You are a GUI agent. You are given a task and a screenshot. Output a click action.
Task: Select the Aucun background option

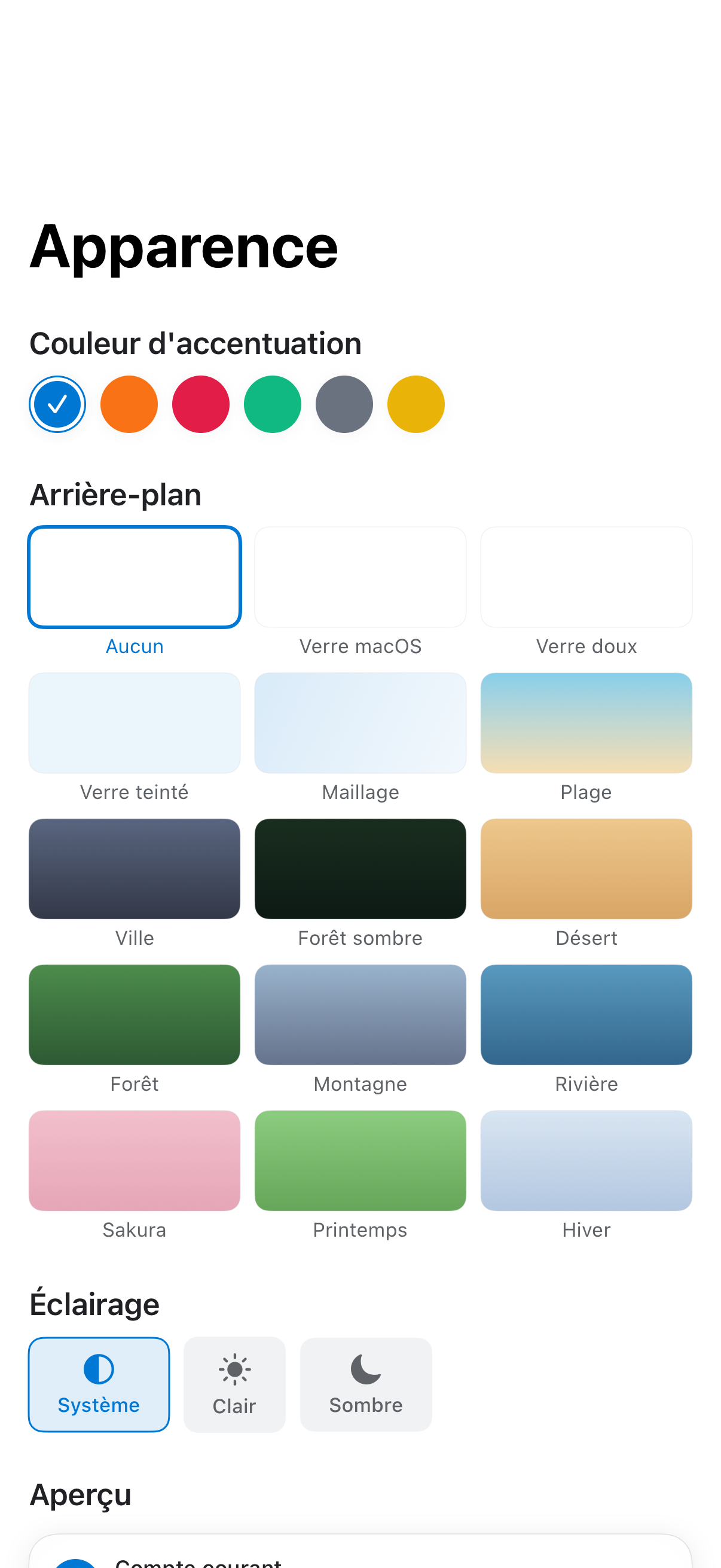[x=135, y=576]
